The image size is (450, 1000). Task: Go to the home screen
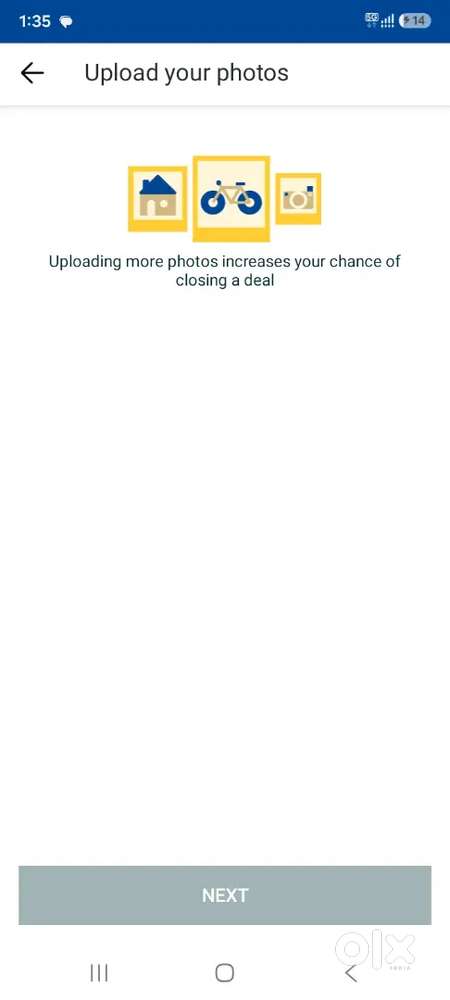pyautogui.click(x=224, y=973)
